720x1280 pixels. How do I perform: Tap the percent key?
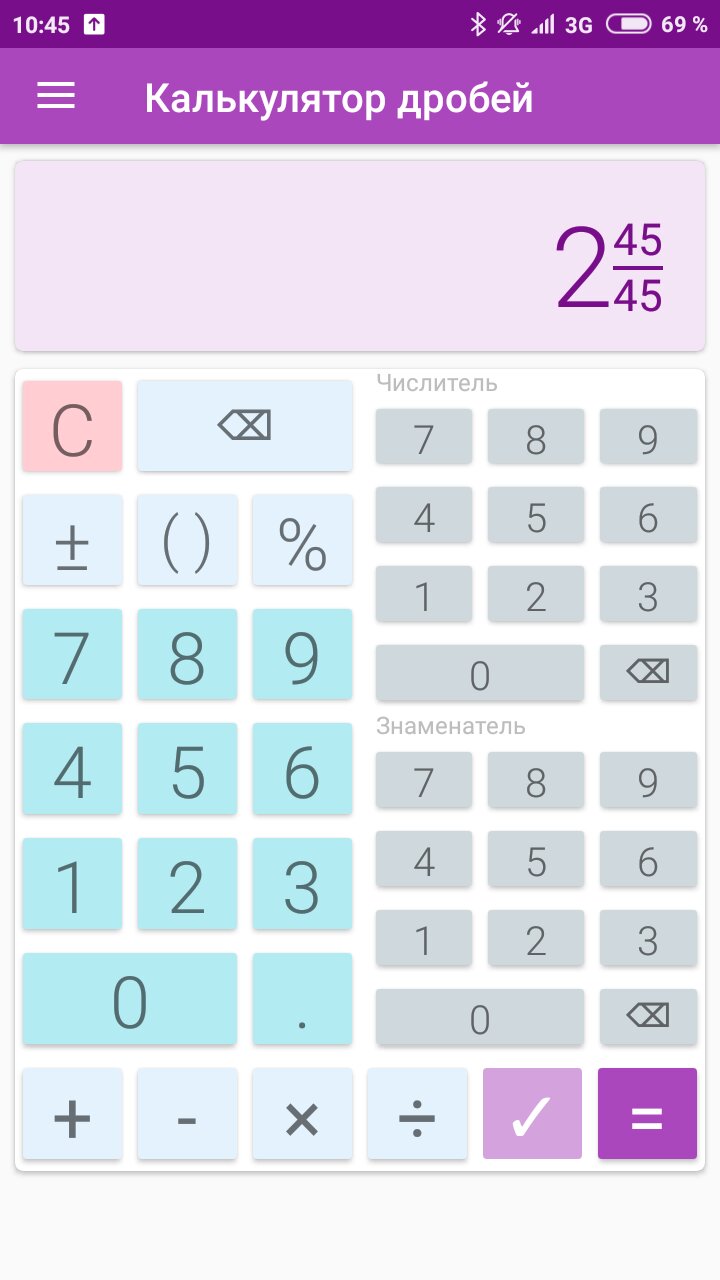302,540
